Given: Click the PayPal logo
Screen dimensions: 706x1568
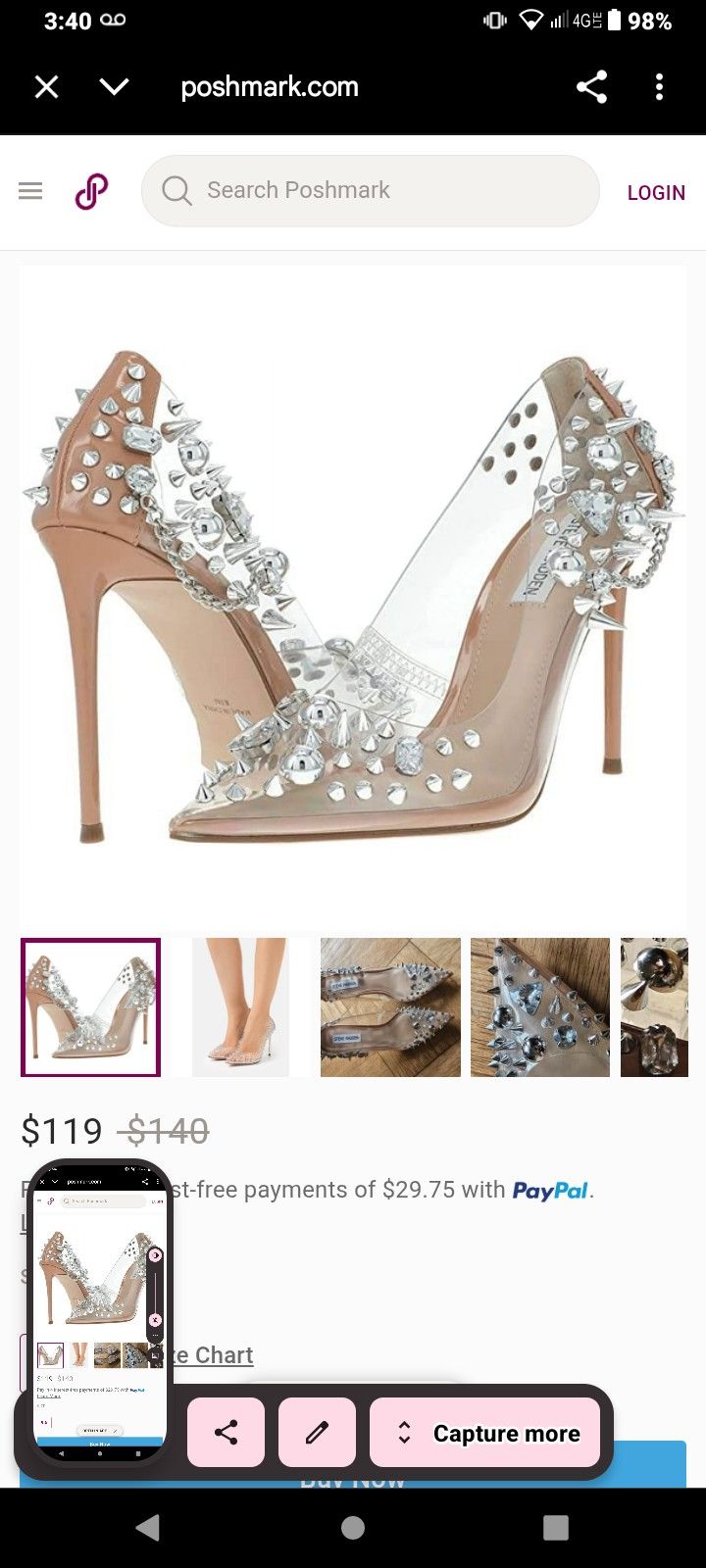Looking at the screenshot, I should [550, 1190].
